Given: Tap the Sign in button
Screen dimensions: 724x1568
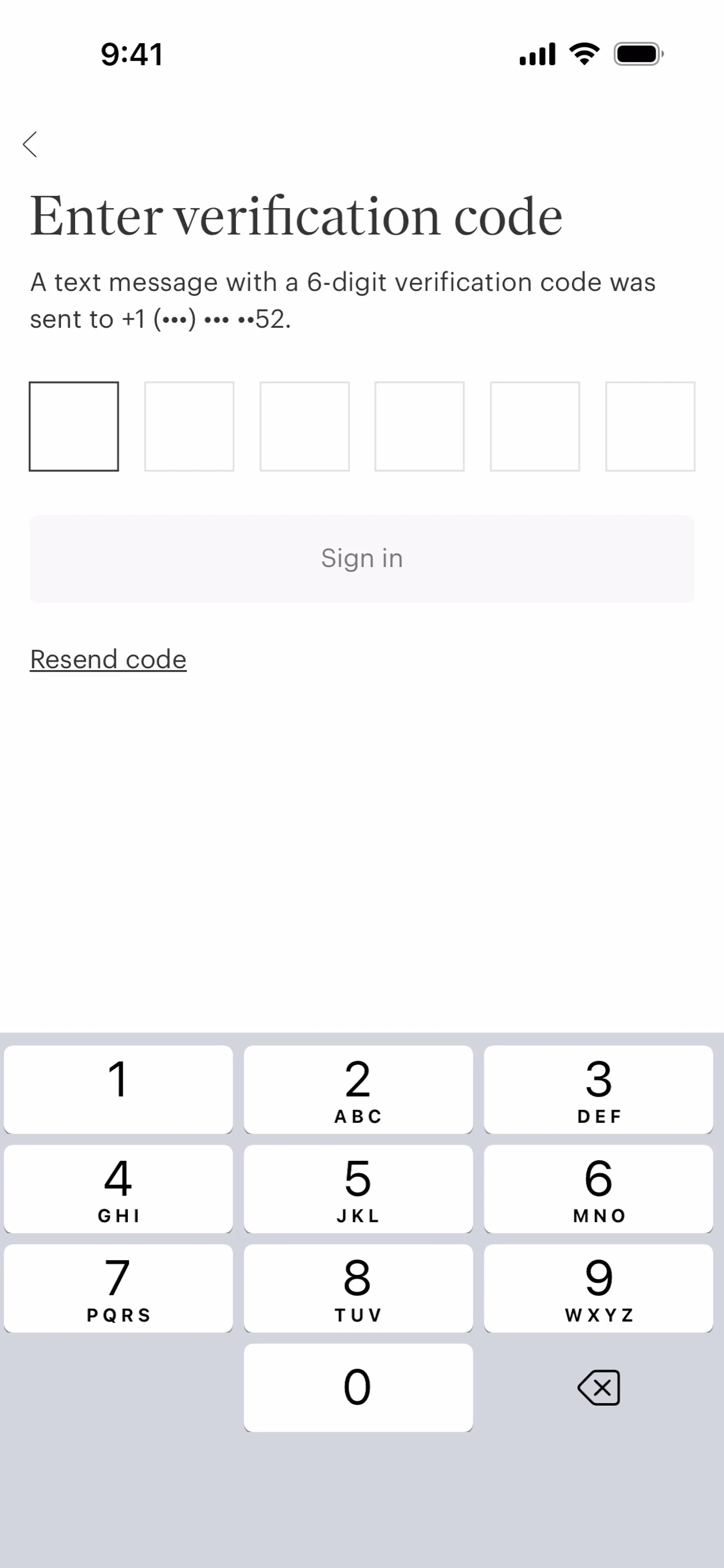Looking at the screenshot, I should 362,559.
